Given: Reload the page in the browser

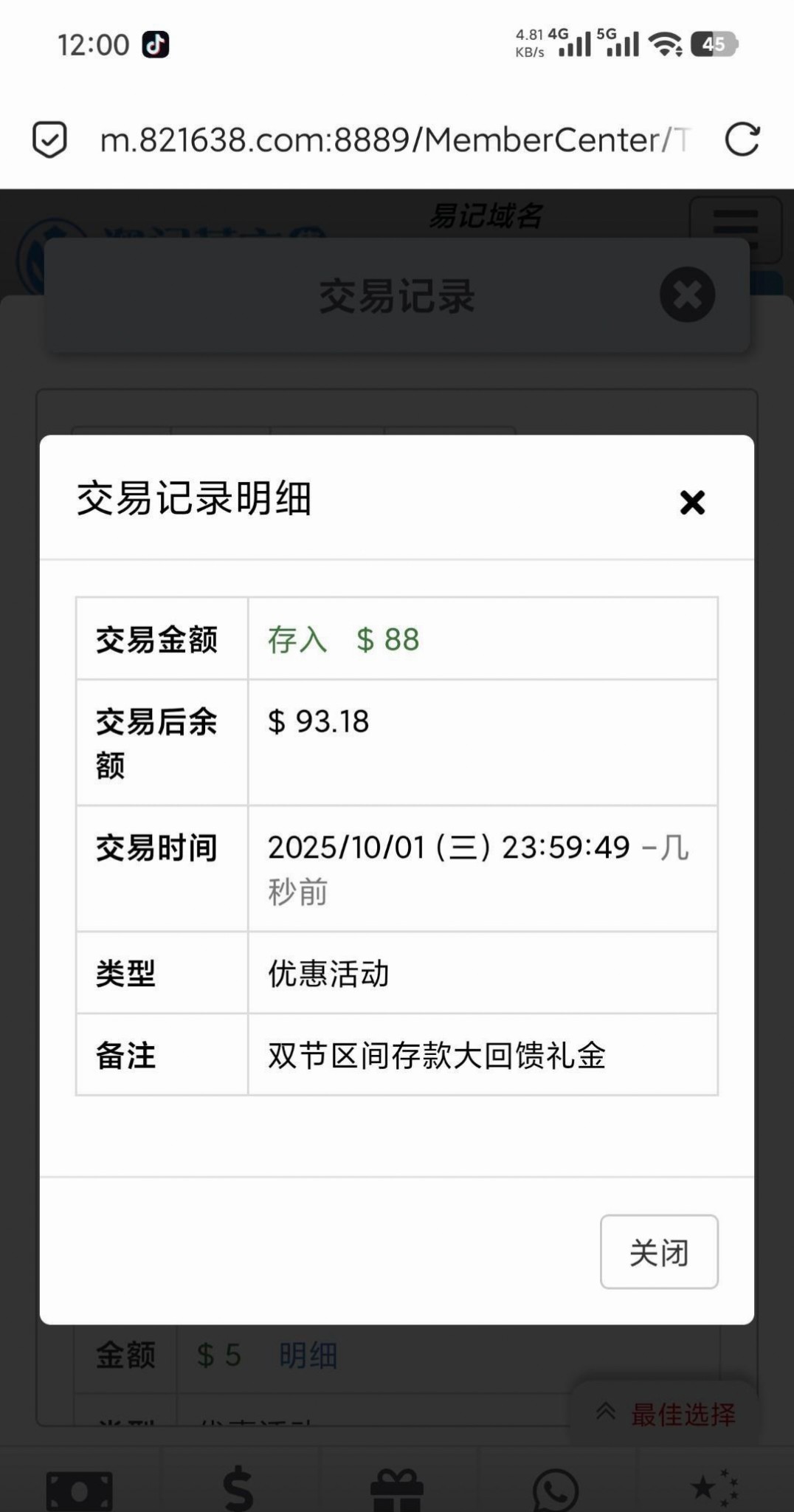Looking at the screenshot, I should [742, 140].
